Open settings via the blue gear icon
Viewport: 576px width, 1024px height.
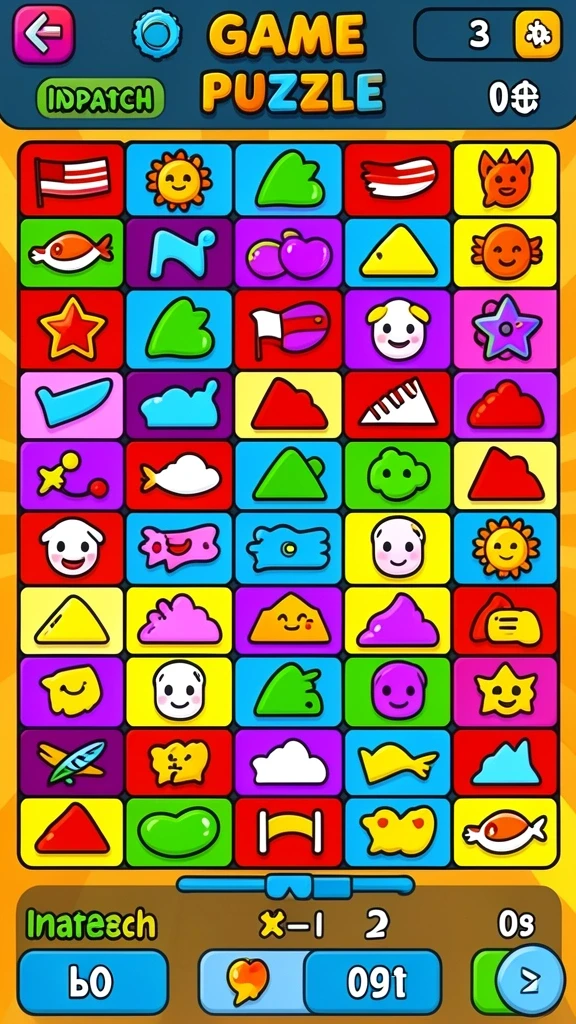tap(157, 34)
